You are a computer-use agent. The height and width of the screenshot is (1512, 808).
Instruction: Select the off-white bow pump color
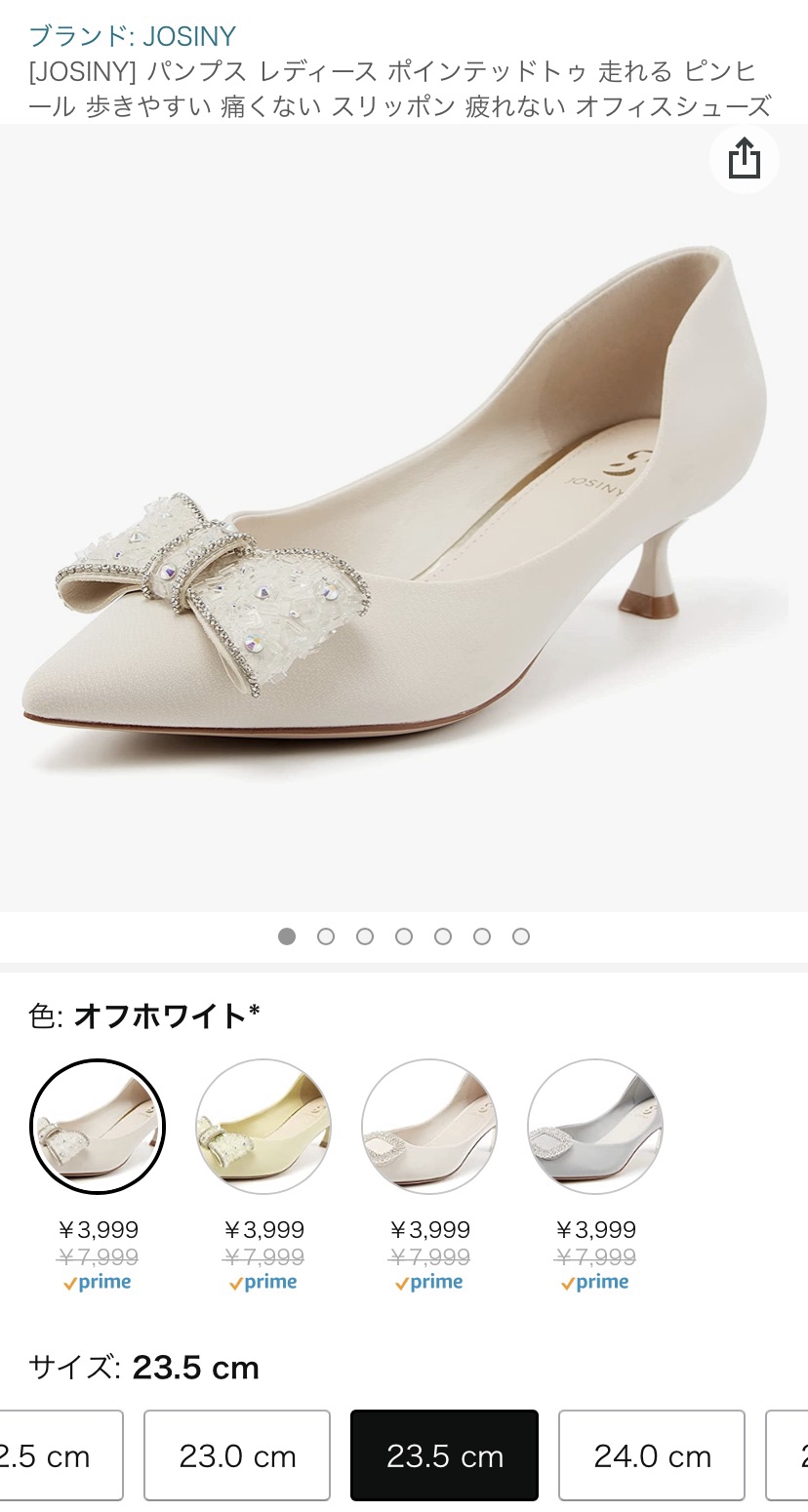point(98,1127)
